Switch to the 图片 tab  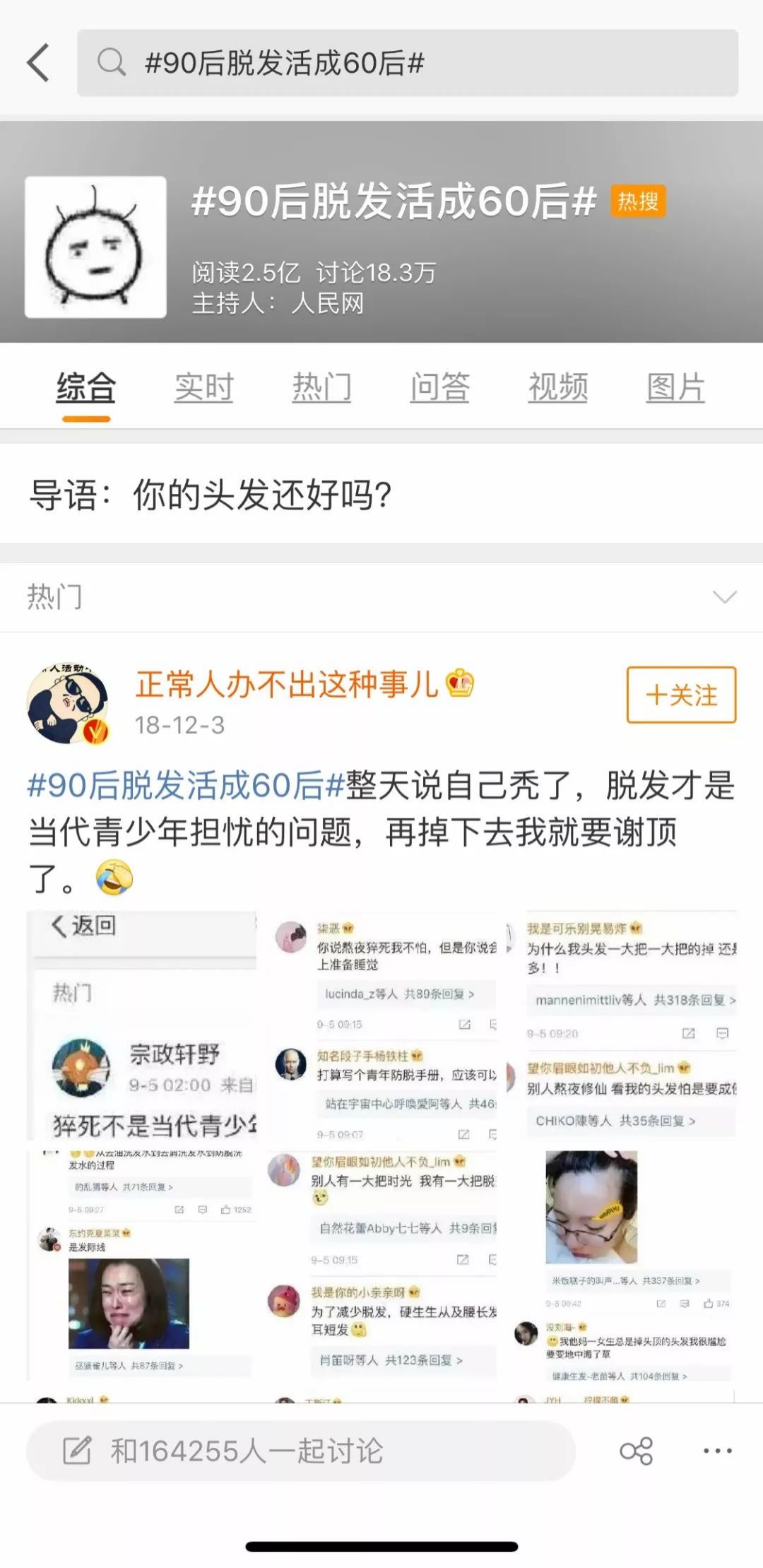point(674,386)
